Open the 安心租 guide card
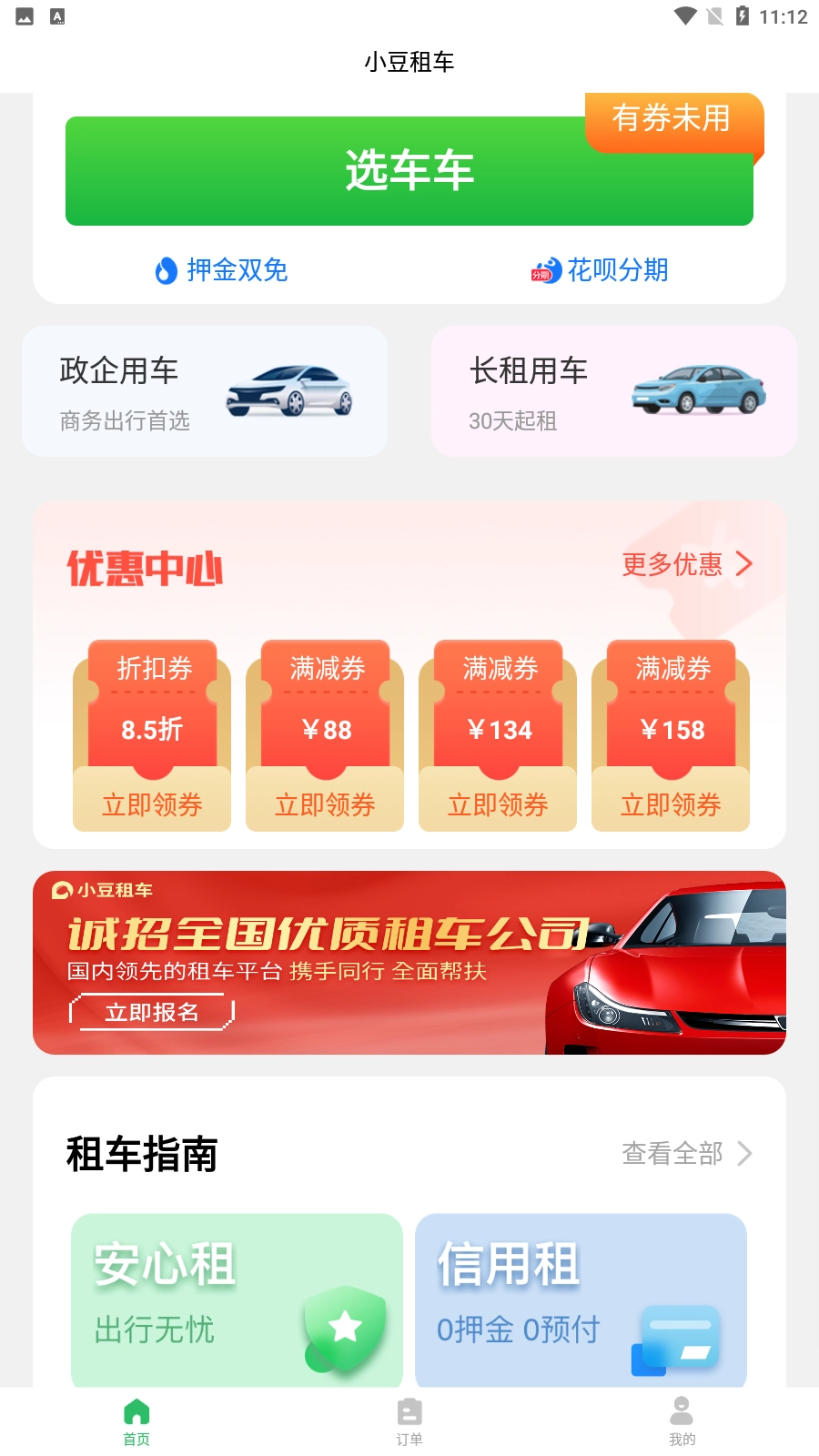819x1456 pixels. [237, 1299]
